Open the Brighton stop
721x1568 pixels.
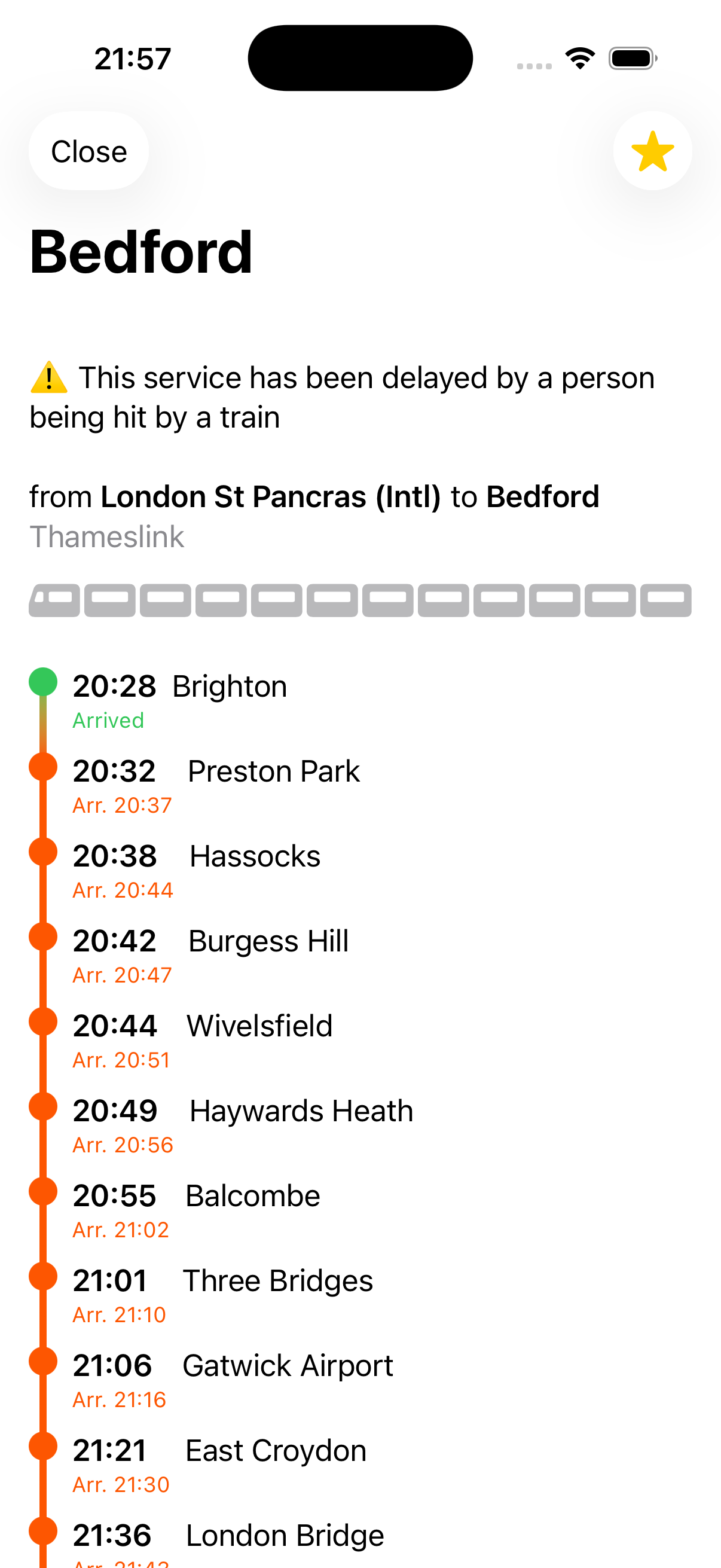pyautogui.click(x=229, y=687)
